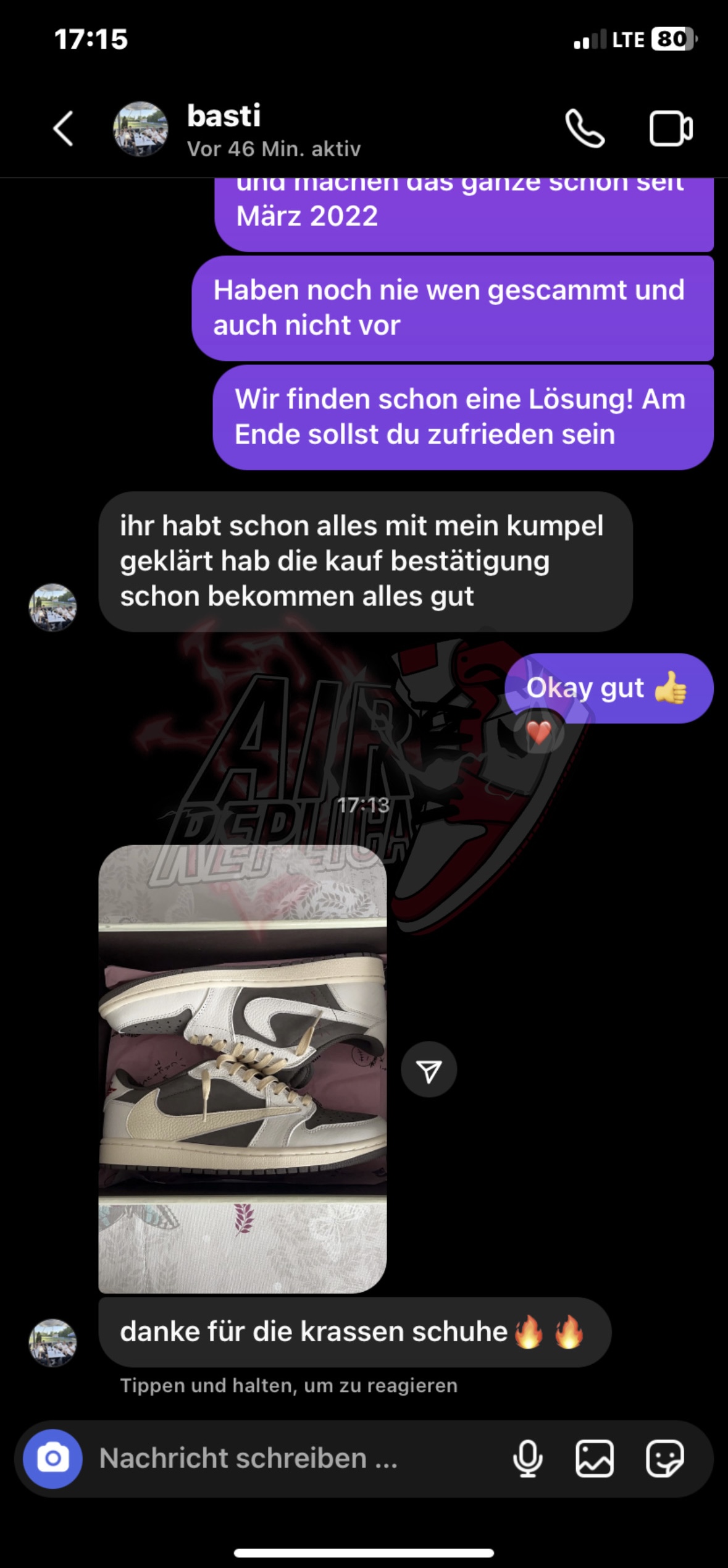The image size is (728, 1568).
Task: Tap basti's avatar beside the 'danke' message
Action: click(52, 1342)
